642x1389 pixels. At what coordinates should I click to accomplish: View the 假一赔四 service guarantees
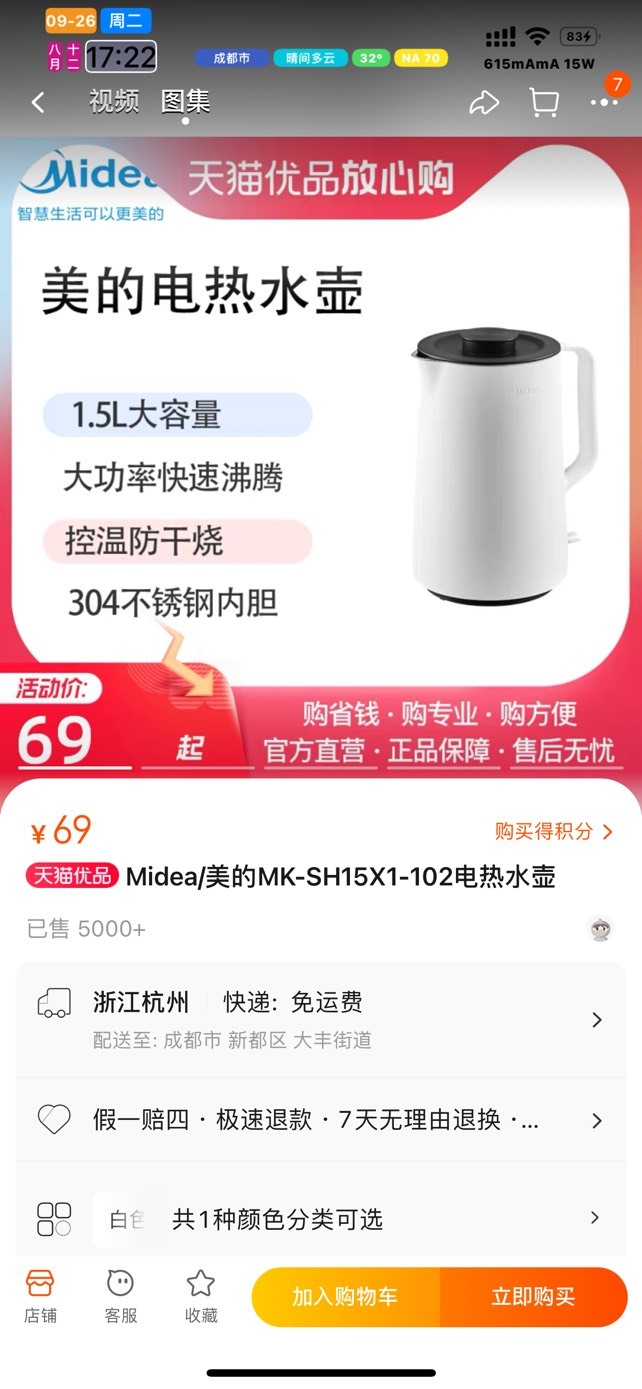pyautogui.click(x=321, y=1120)
